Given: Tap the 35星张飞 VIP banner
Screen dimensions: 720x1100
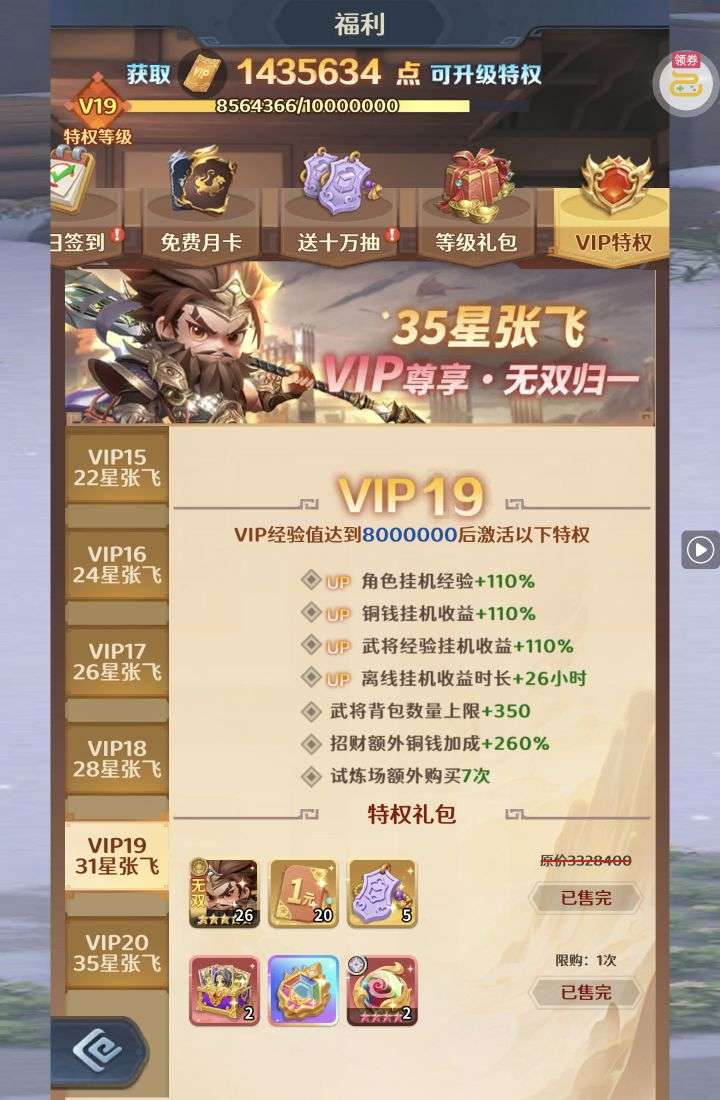Looking at the screenshot, I should [360, 345].
